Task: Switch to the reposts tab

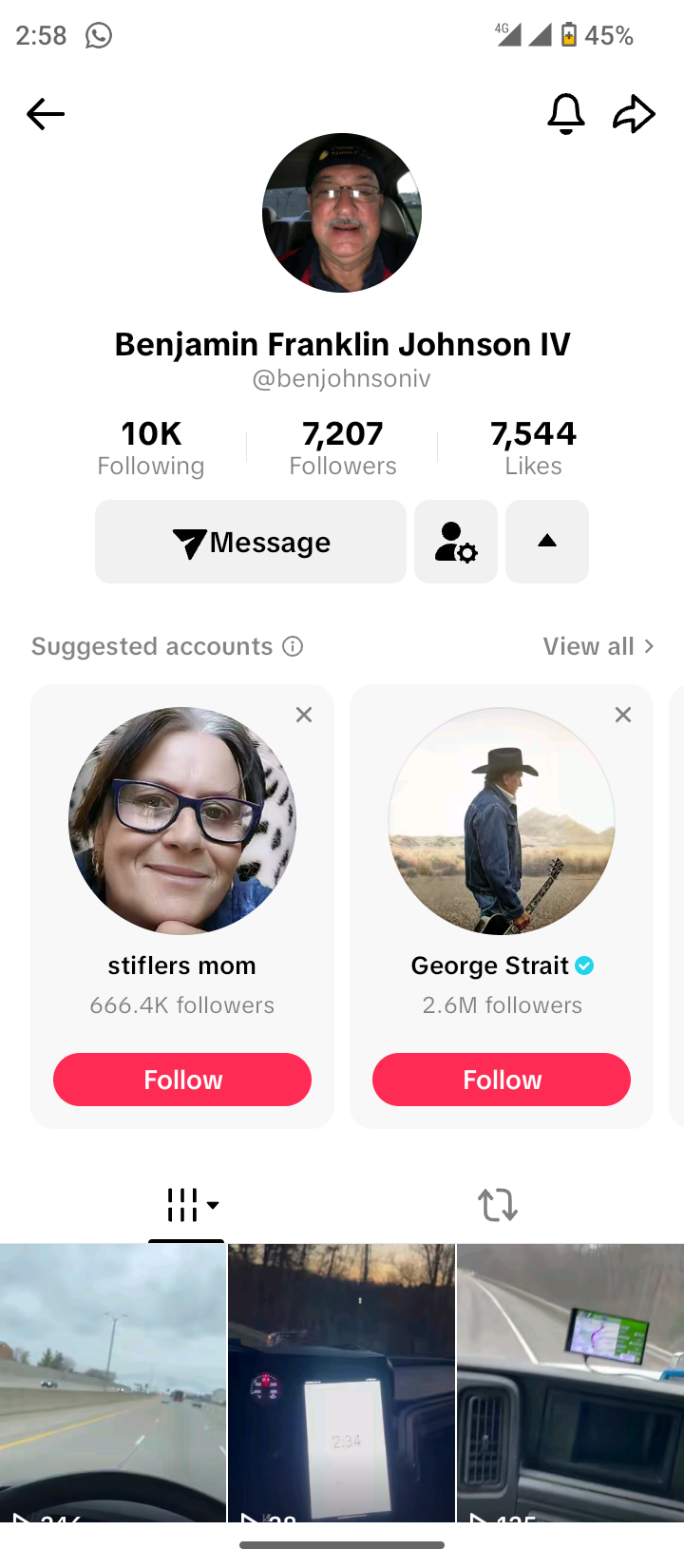Action: 497,1205
